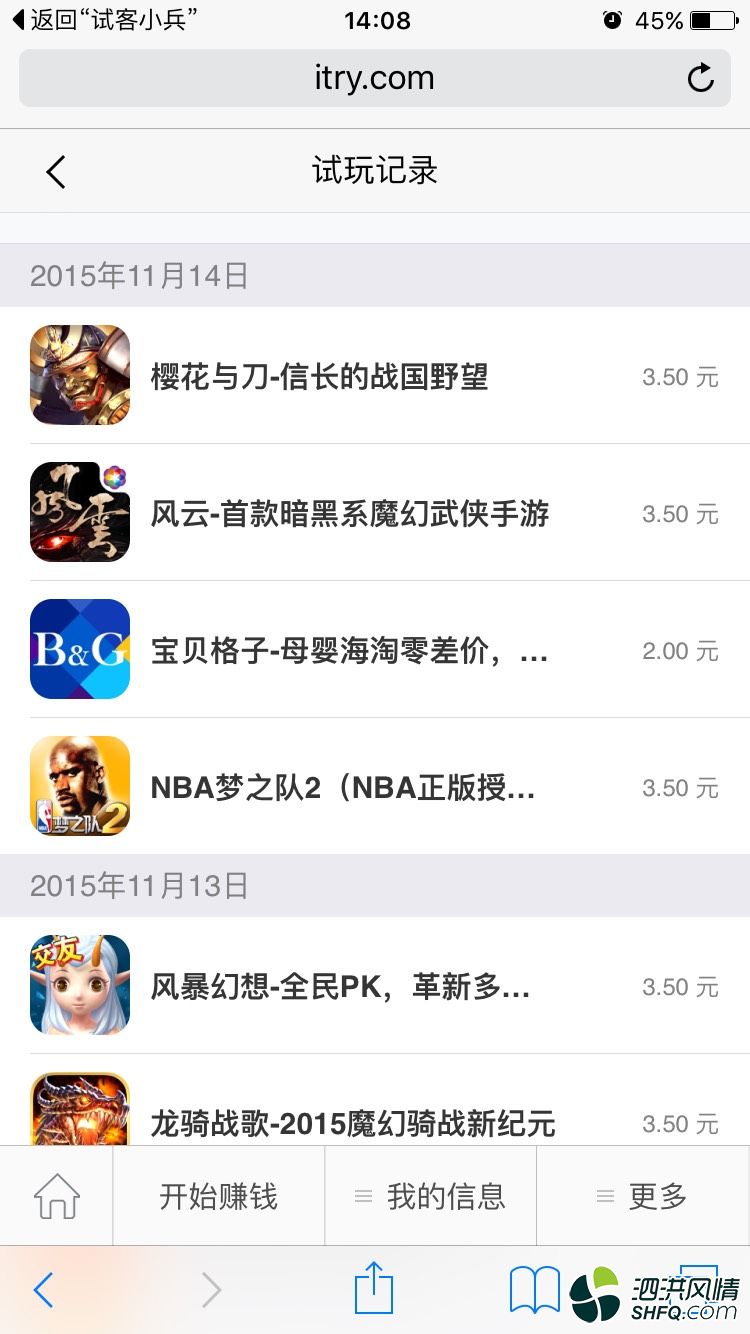
Task: Share this page from Safari
Action: point(374,1288)
